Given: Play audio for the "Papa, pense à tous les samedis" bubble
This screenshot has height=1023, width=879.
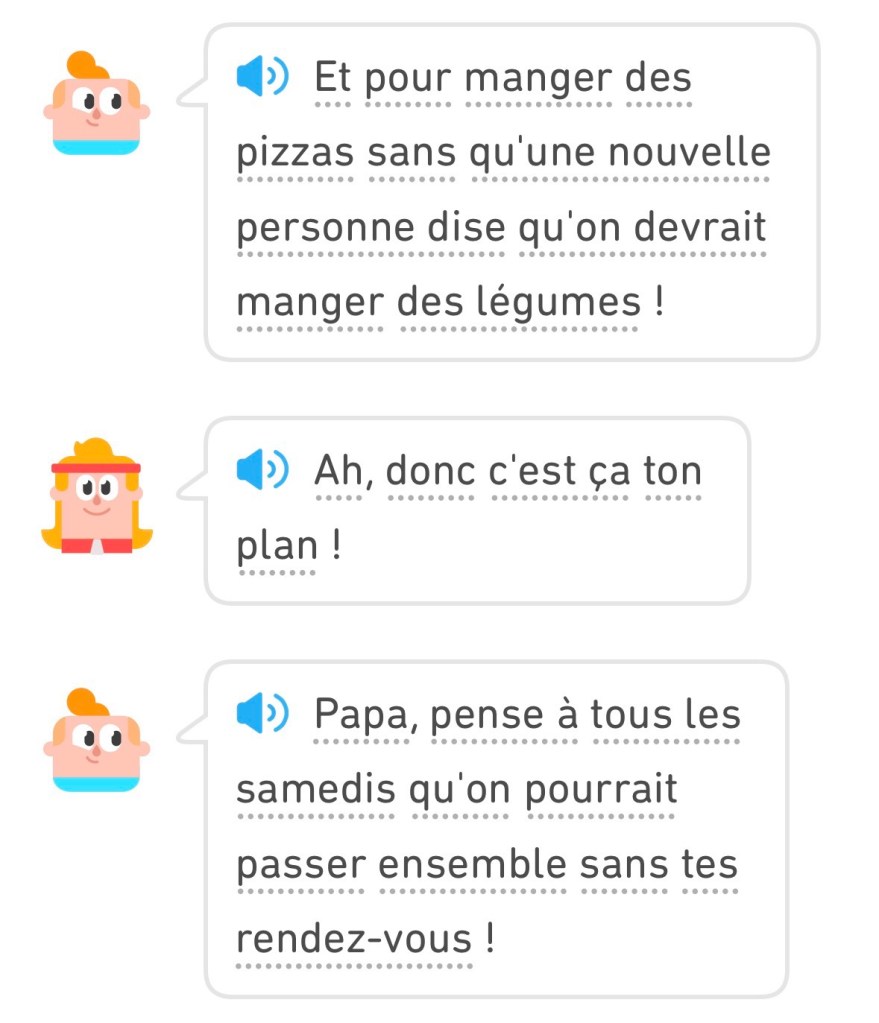Looking at the screenshot, I should 263,713.
